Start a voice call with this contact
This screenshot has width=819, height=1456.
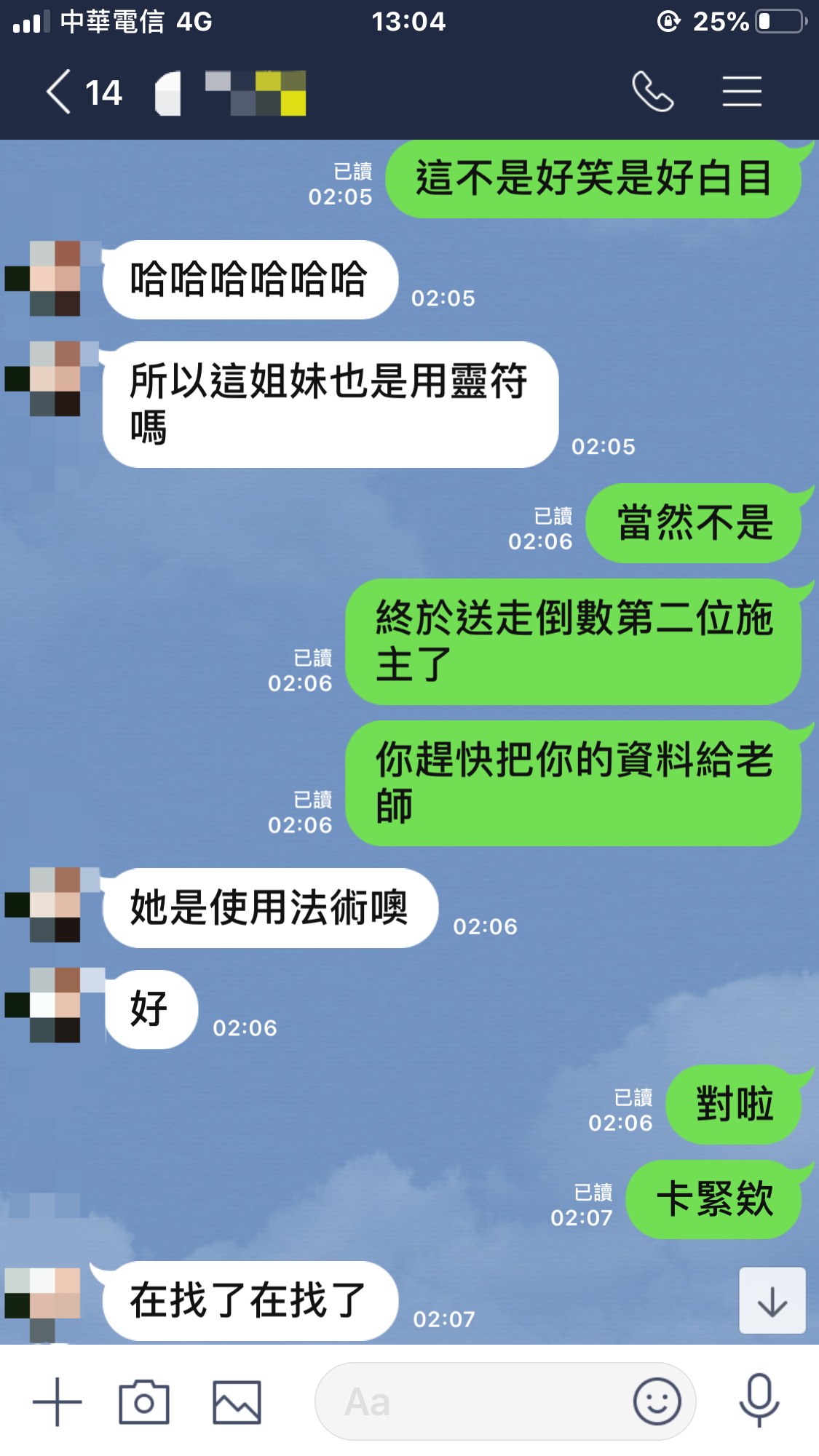[x=652, y=92]
